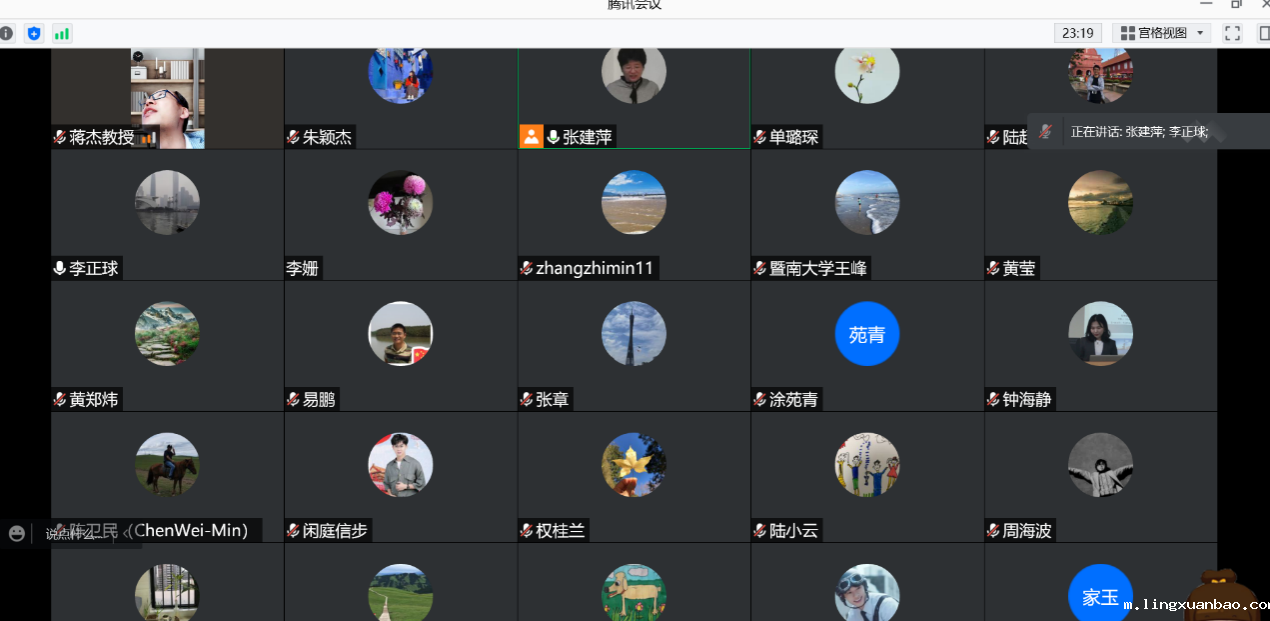1270x621 pixels.
Task: Tap the 说点什么 chat input
Action: click(75, 533)
